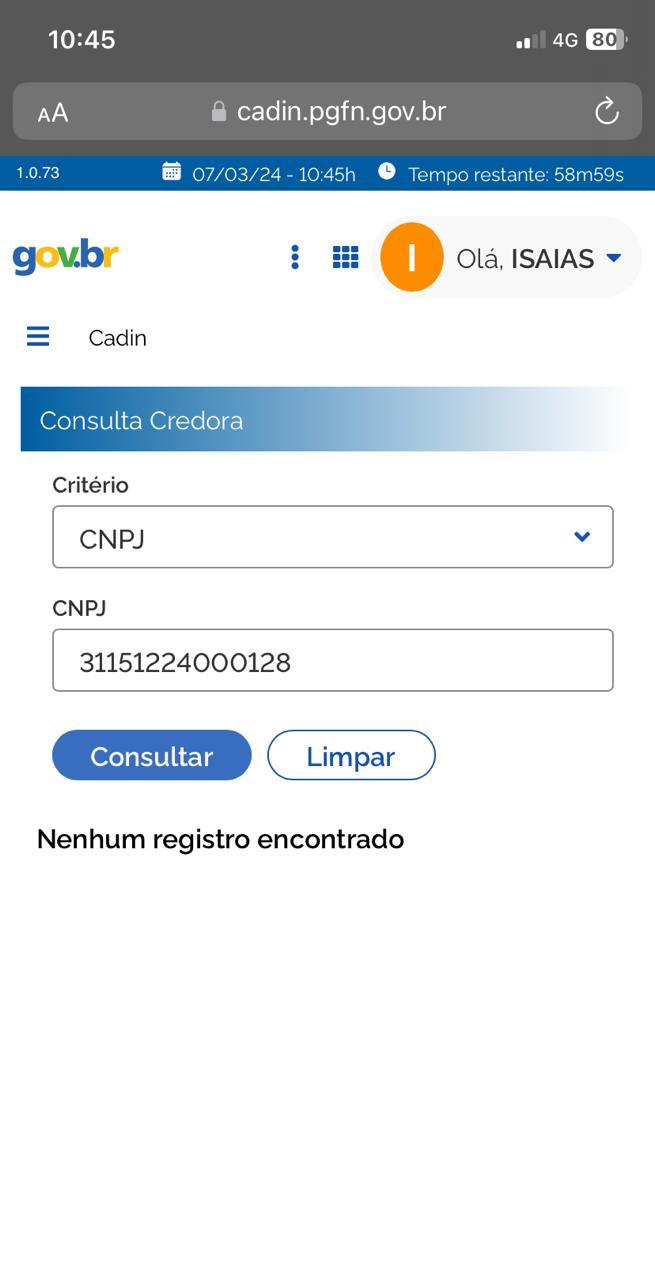Reload the page in Safari
This screenshot has height=1280, width=655.
(606, 111)
